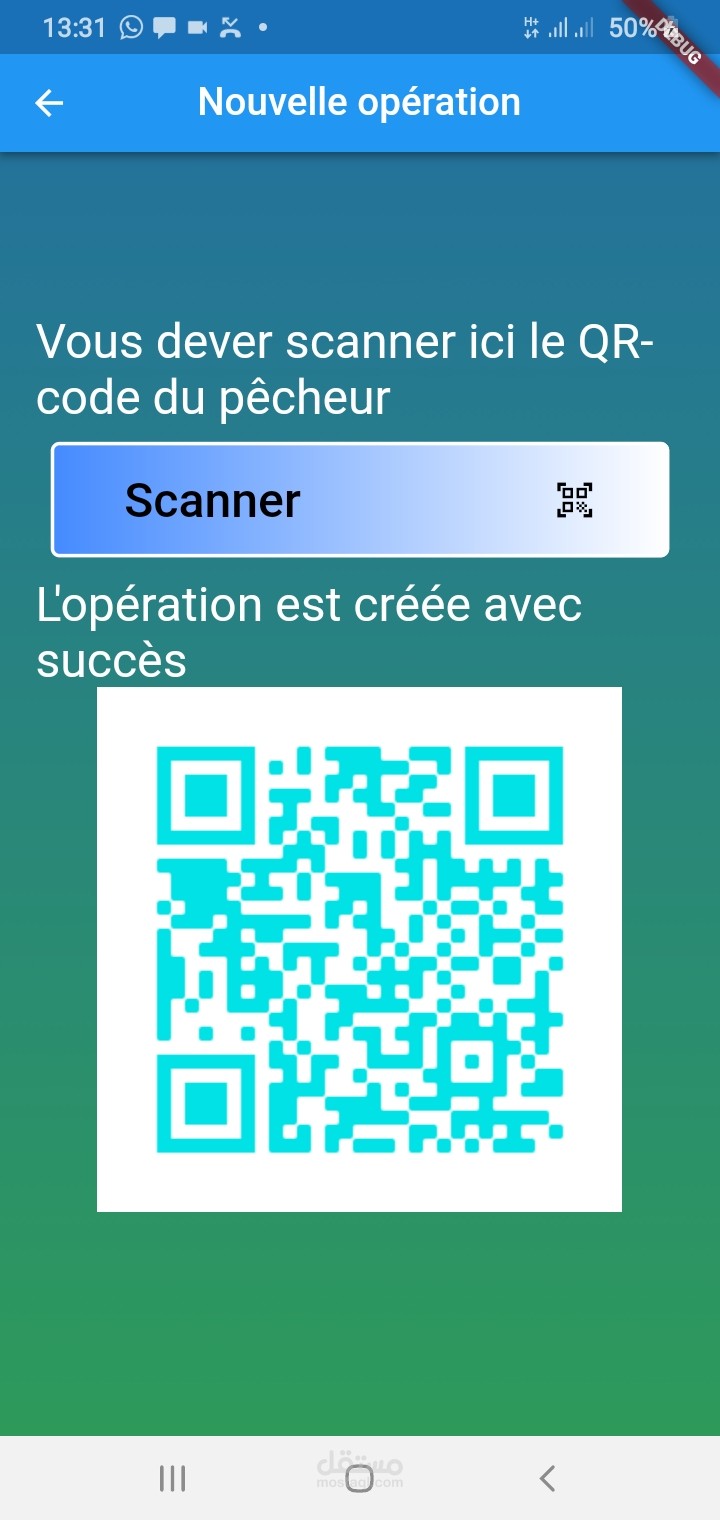This screenshot has height=1520, width=720.
Task: Go back using the app bar arrow
Action: [x=49, y=103]
